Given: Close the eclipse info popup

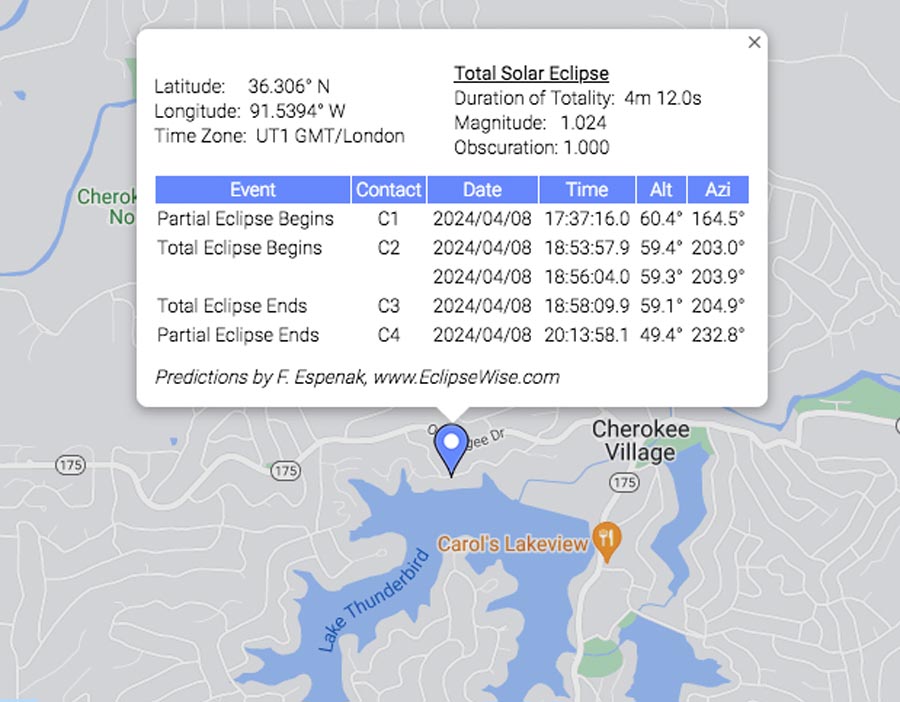Looking at the screenshot, I should coord(754,42).
